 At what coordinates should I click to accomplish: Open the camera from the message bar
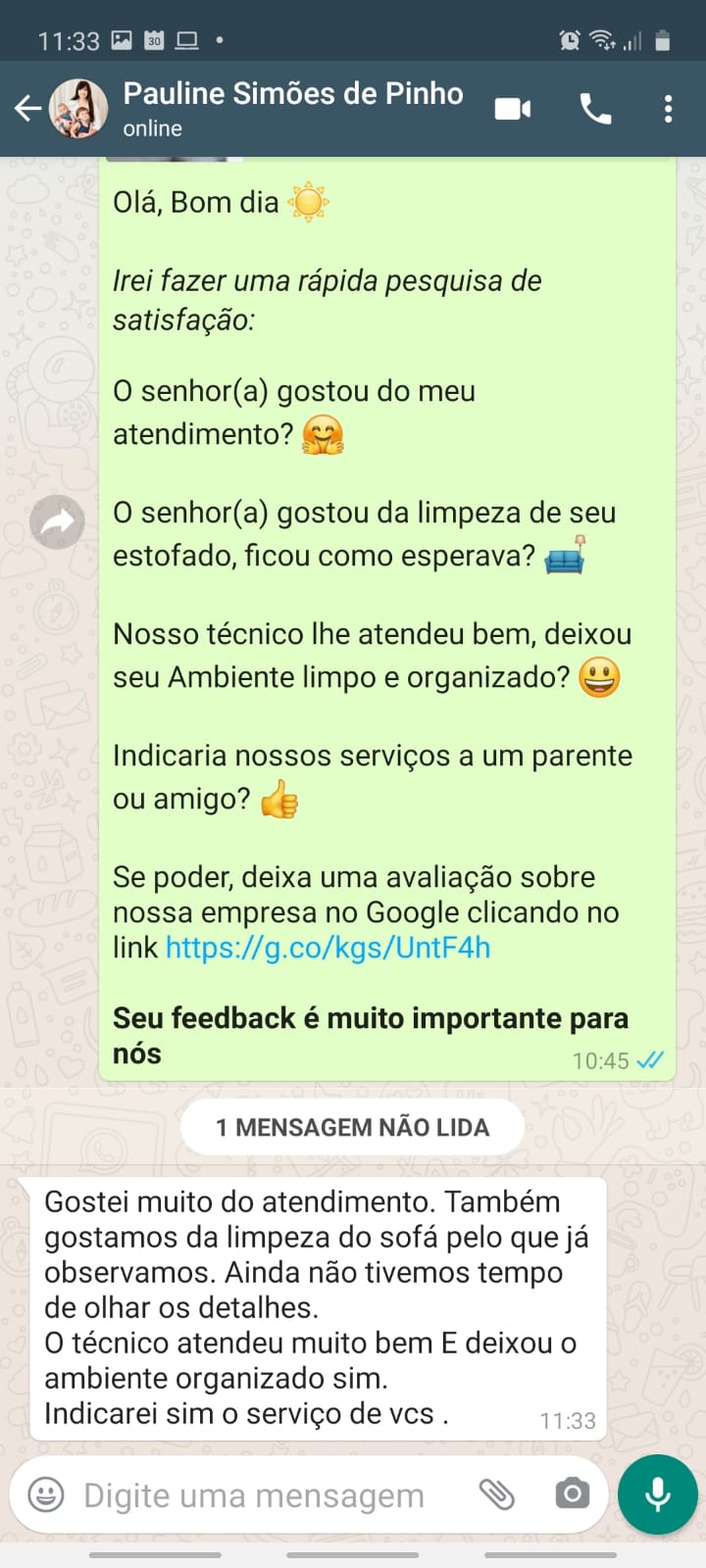(572, 1494)
